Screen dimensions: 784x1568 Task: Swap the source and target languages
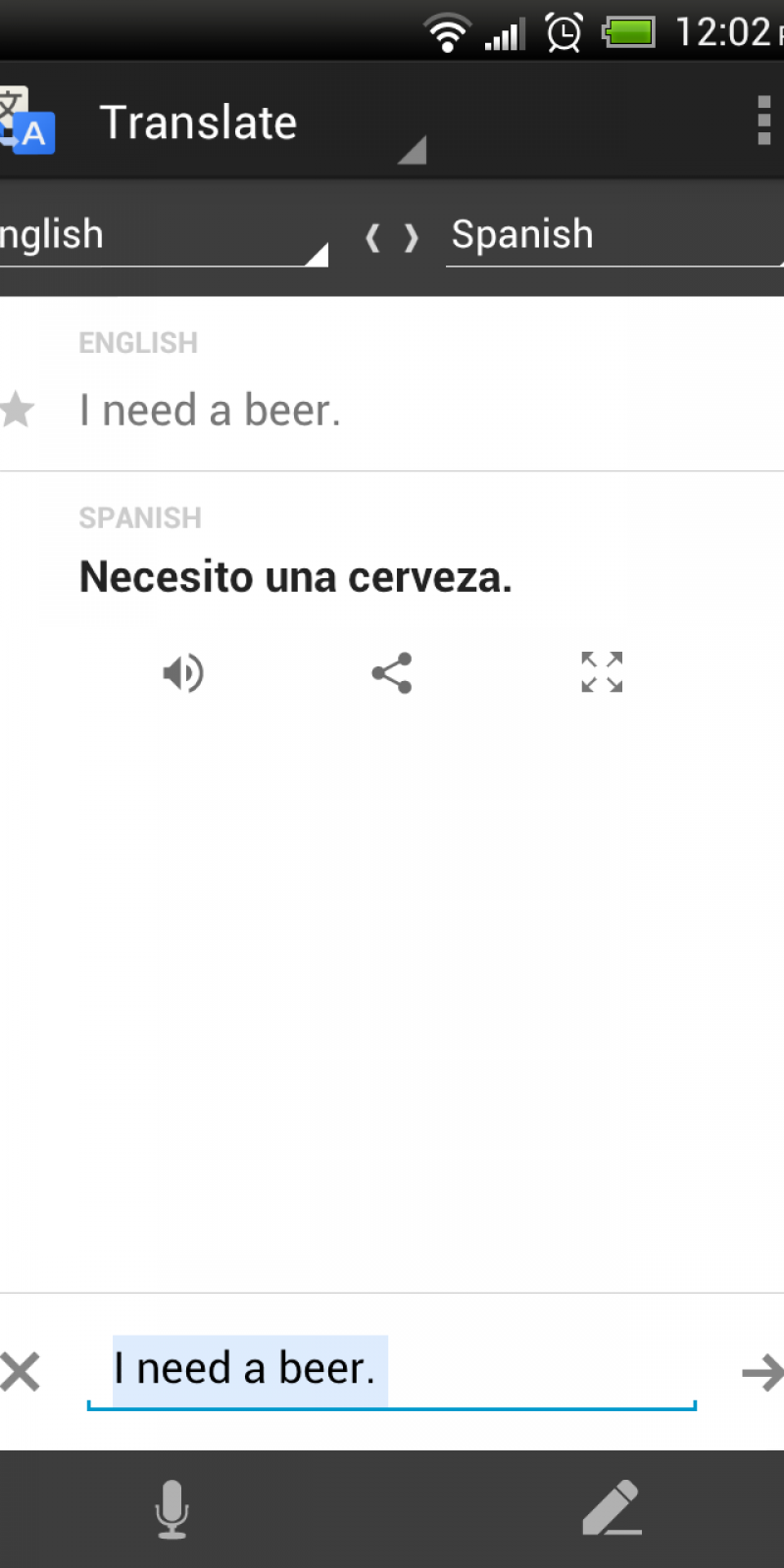[391, 237]
